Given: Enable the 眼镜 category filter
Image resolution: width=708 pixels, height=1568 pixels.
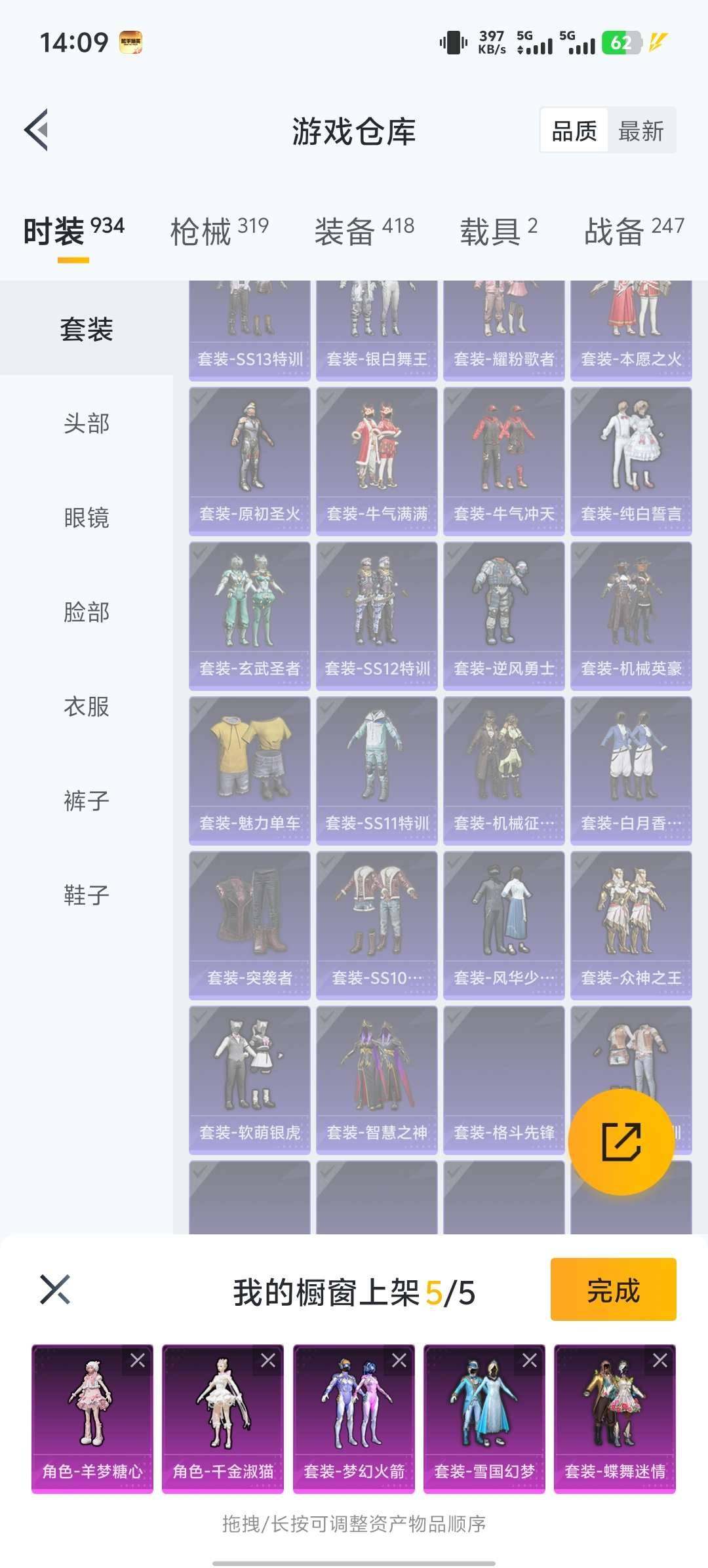Looking at the screenshot, I should (85, 519).
